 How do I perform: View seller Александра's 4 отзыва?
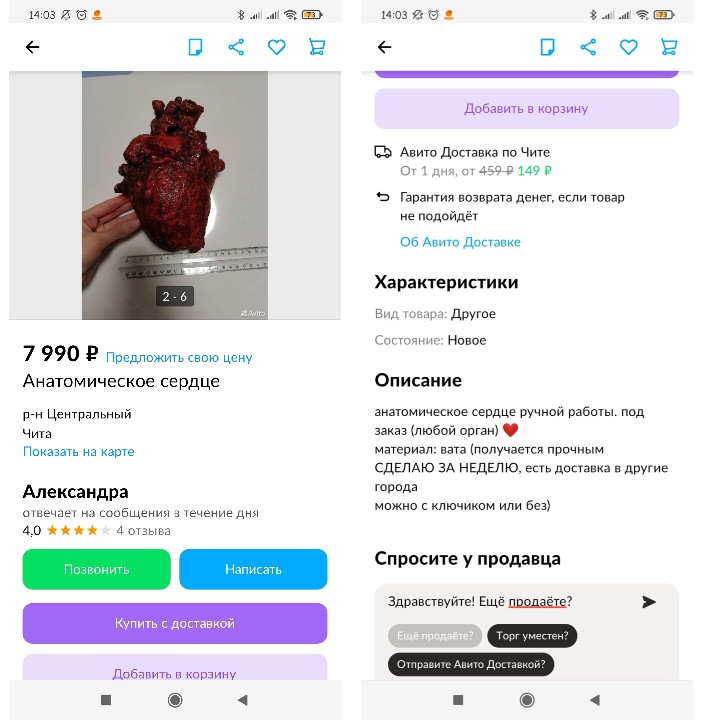tap(143, 531)
